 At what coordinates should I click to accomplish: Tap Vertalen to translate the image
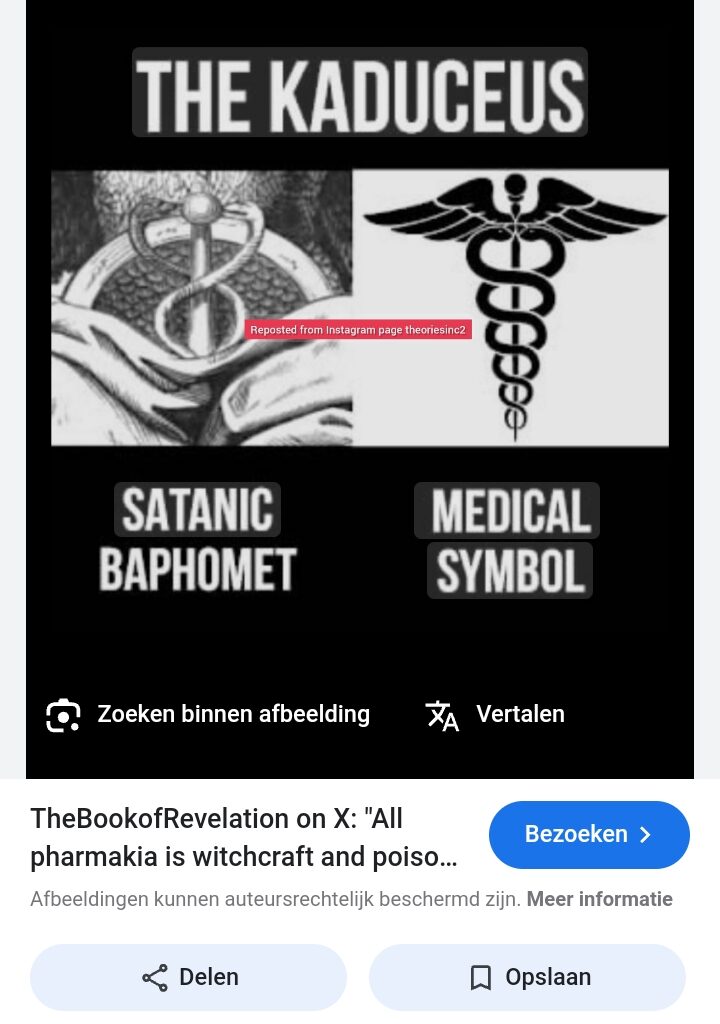tap(495, 714)
